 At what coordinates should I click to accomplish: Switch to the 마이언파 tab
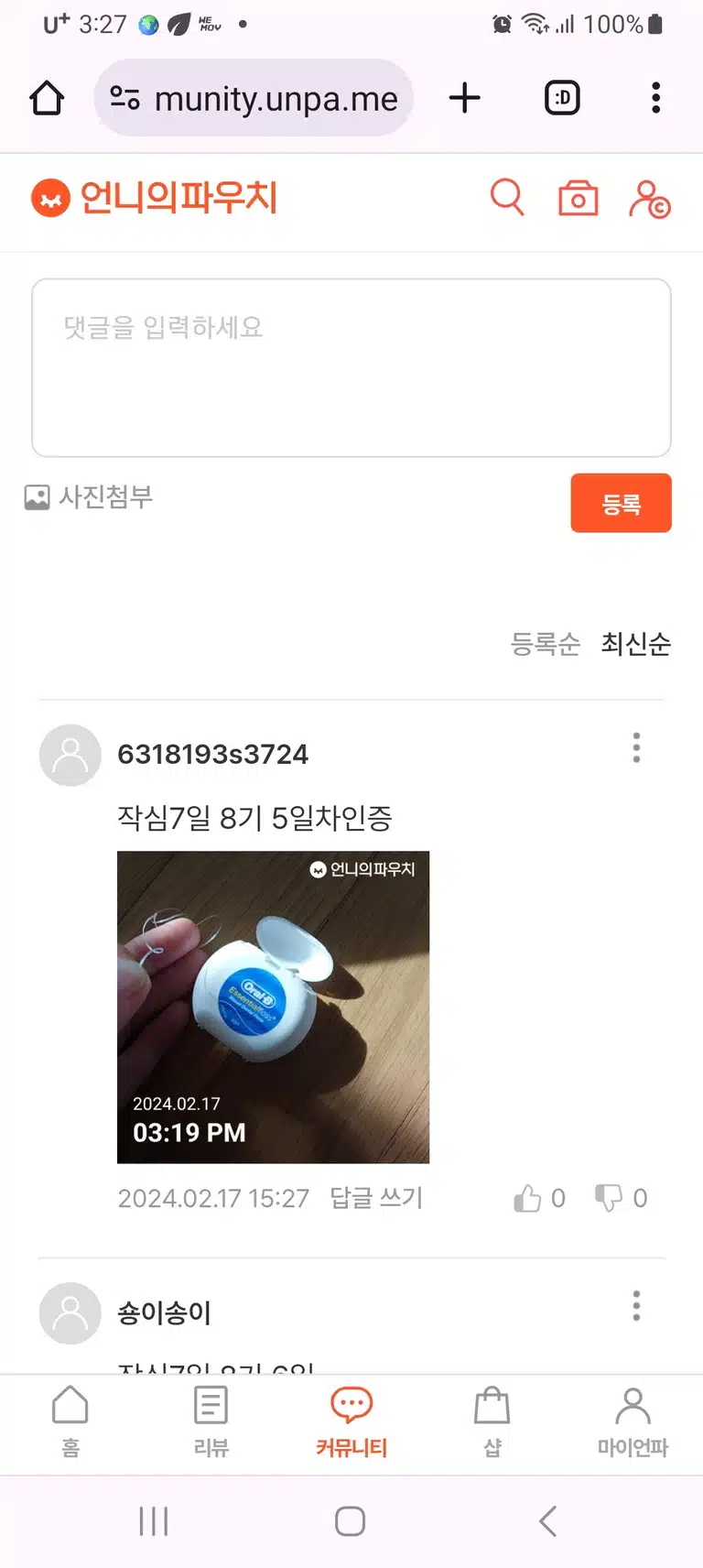tap(633, 1423)
